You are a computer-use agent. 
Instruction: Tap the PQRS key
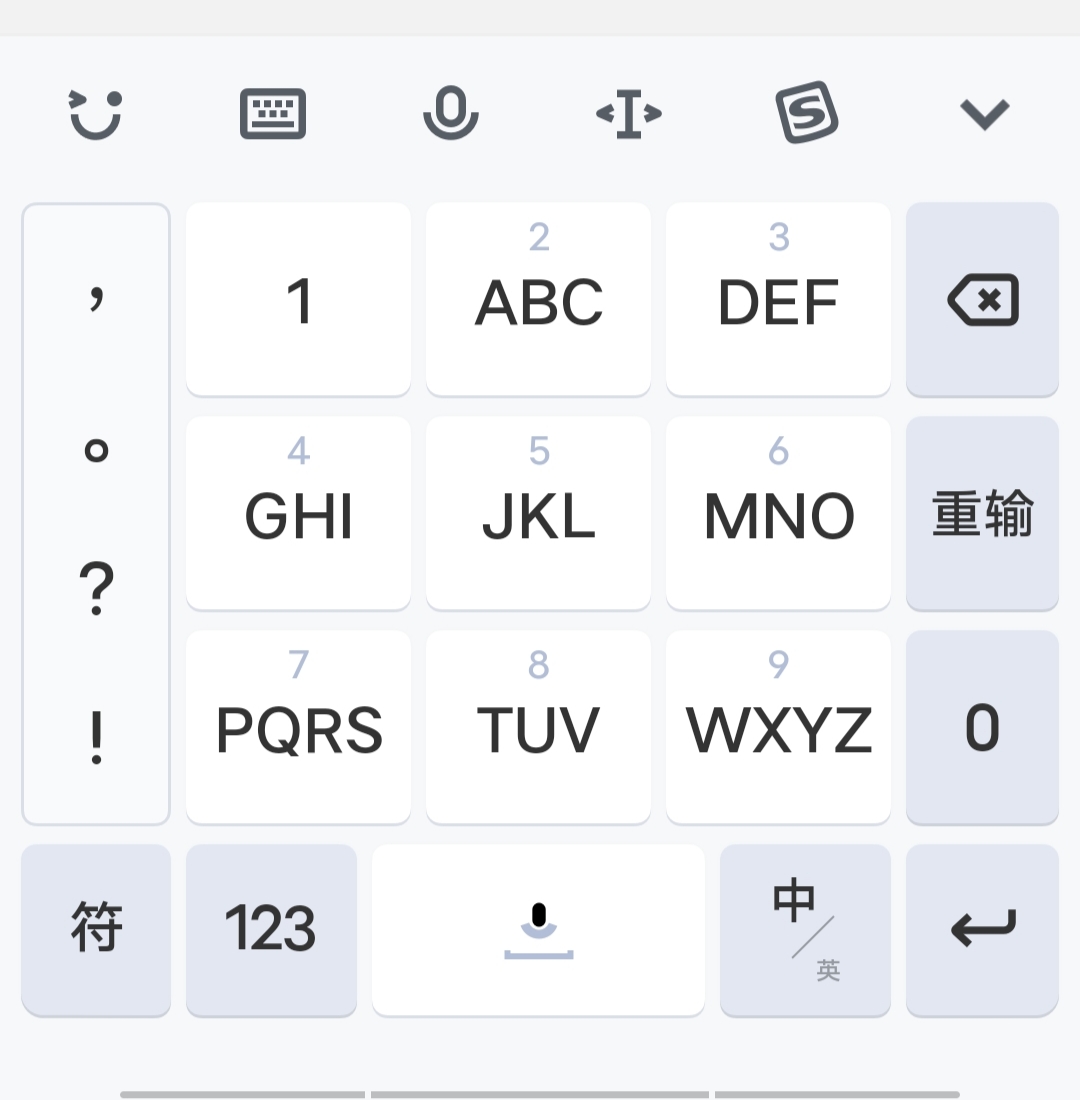[298, 726]
